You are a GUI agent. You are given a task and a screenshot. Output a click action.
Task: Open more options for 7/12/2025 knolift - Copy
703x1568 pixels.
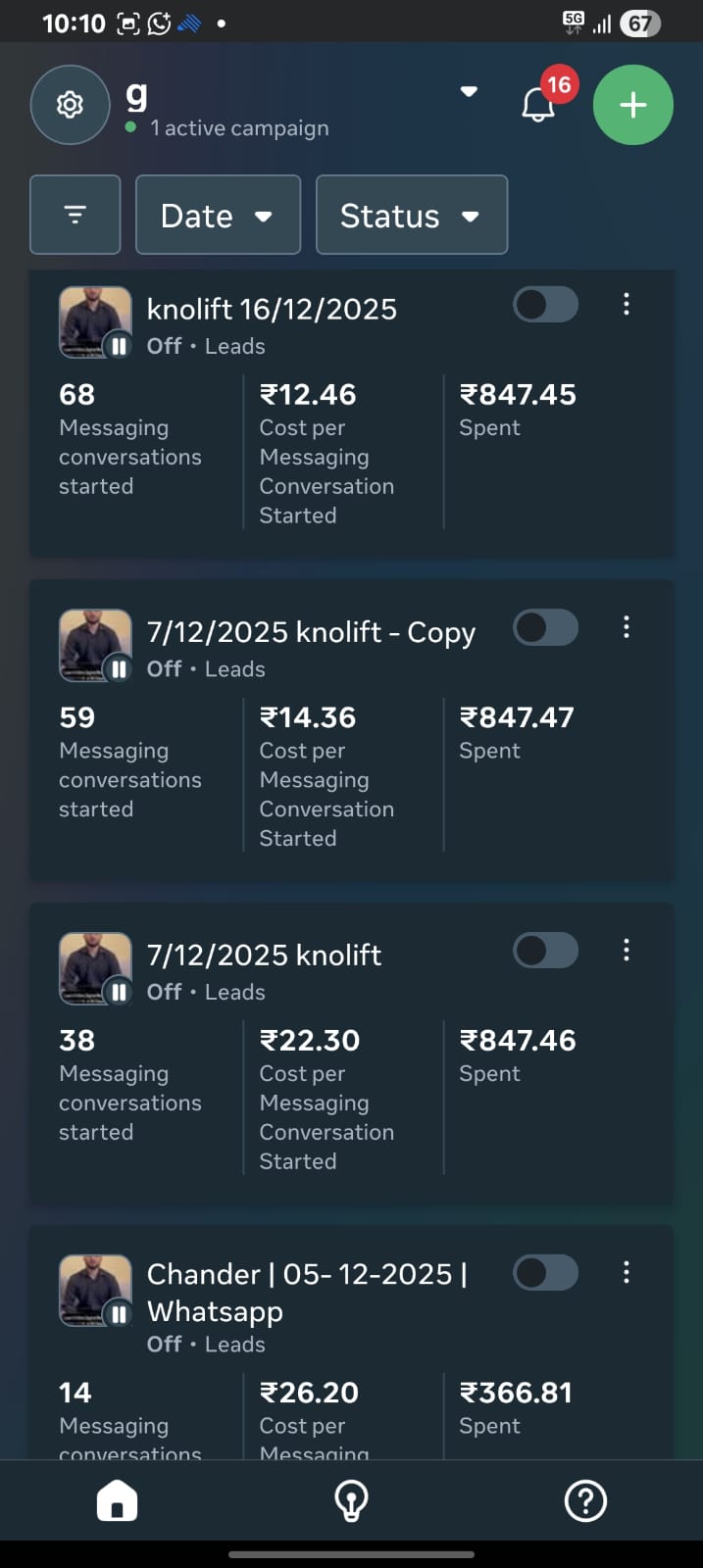(627, 627)
